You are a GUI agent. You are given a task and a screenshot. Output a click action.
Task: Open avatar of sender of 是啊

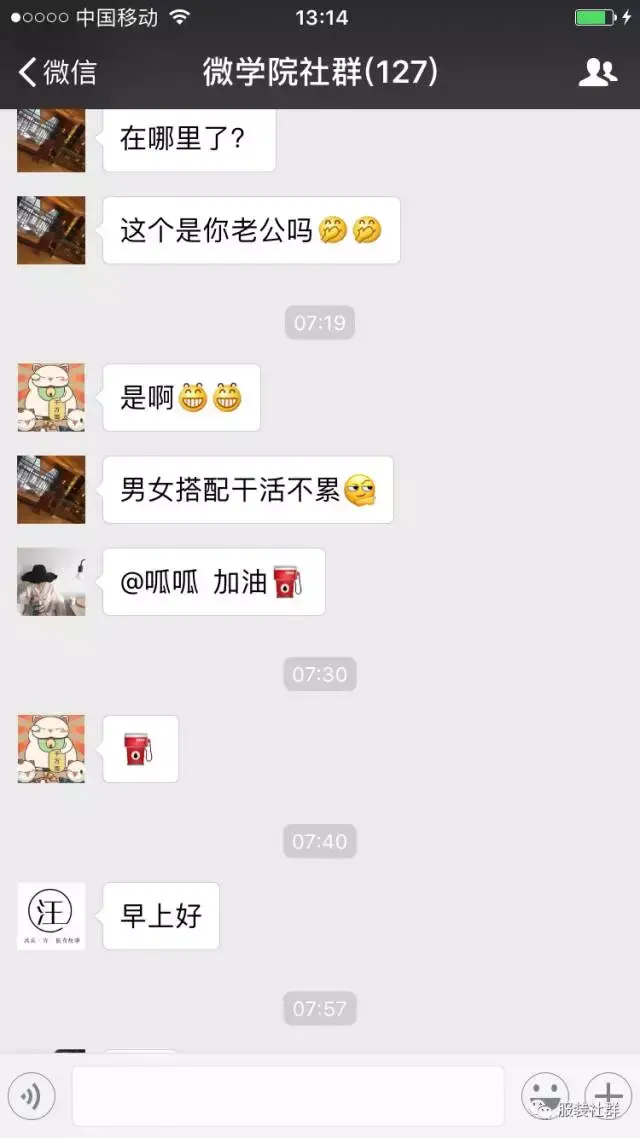51,398
